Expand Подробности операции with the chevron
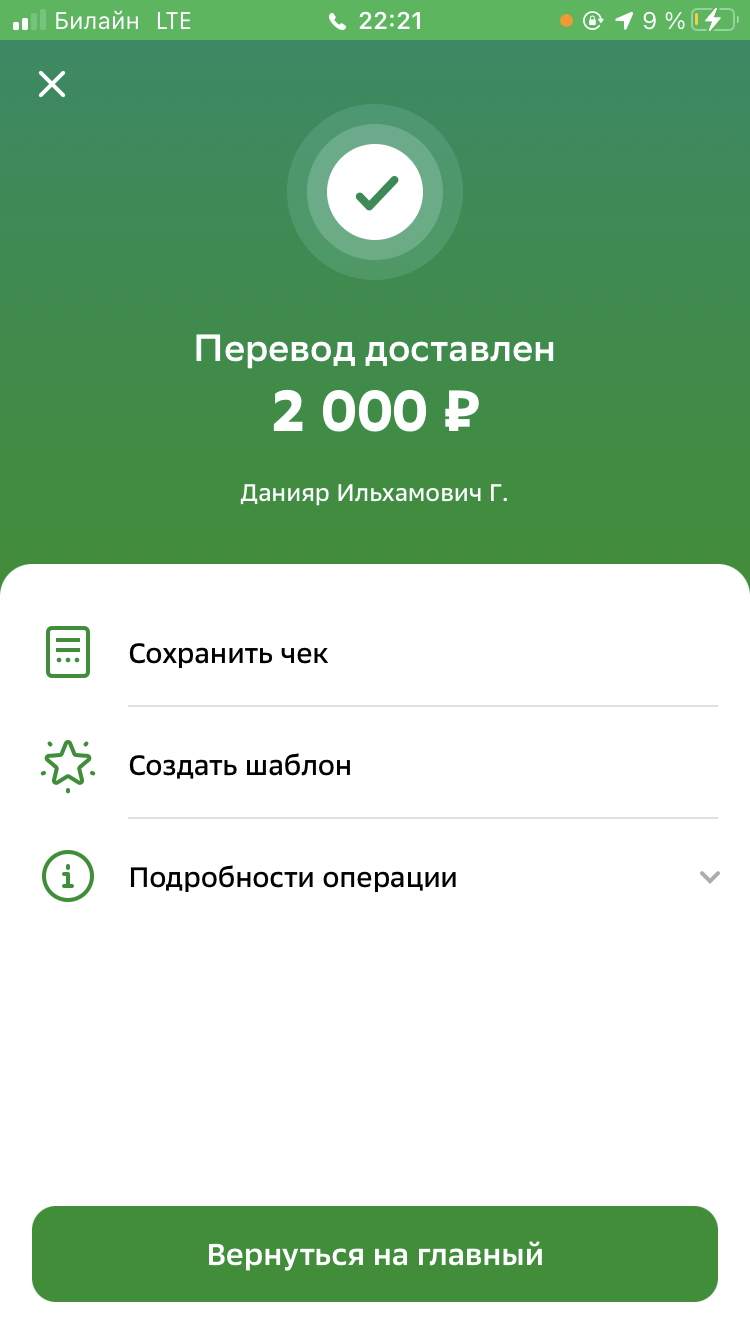 click(710, 877)
